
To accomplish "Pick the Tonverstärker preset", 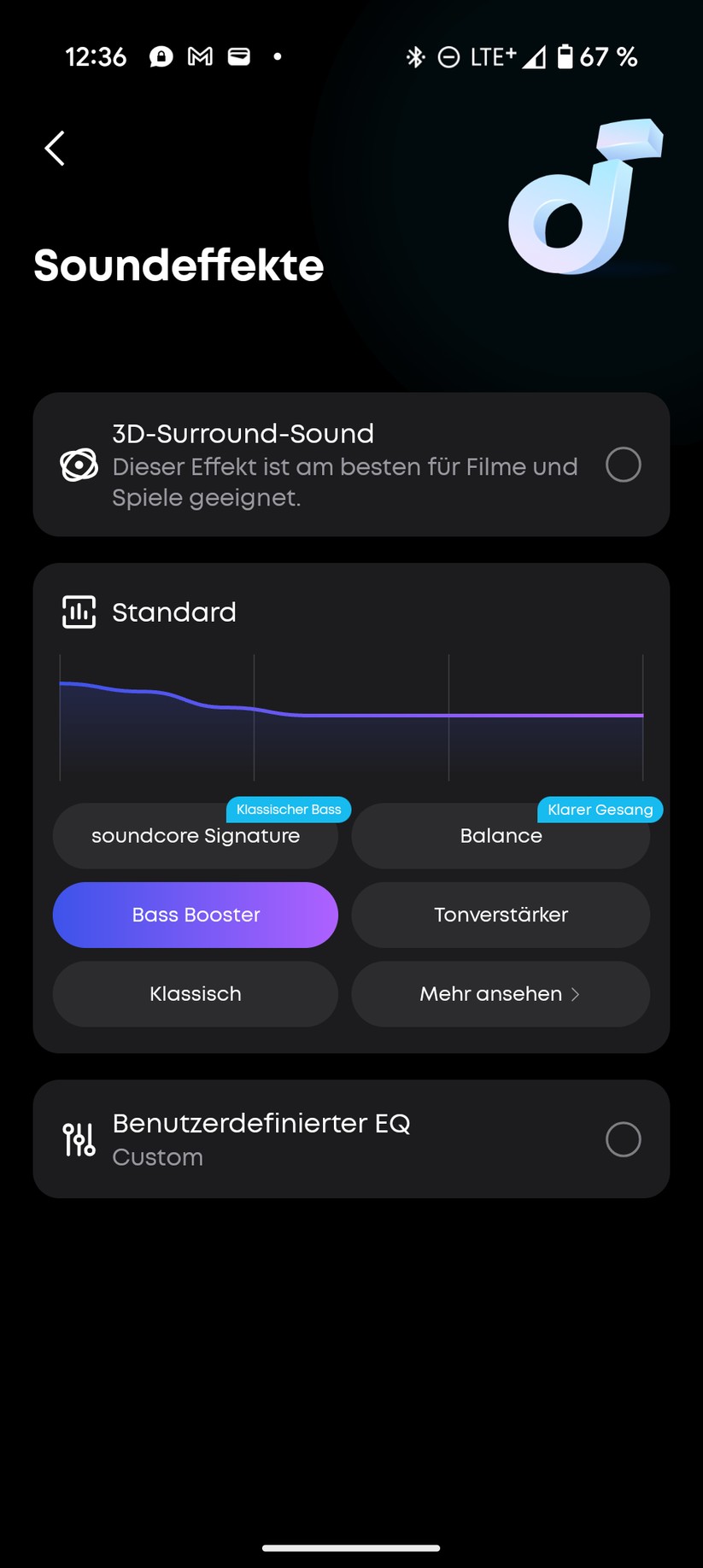I will click(x=501, y=915).
